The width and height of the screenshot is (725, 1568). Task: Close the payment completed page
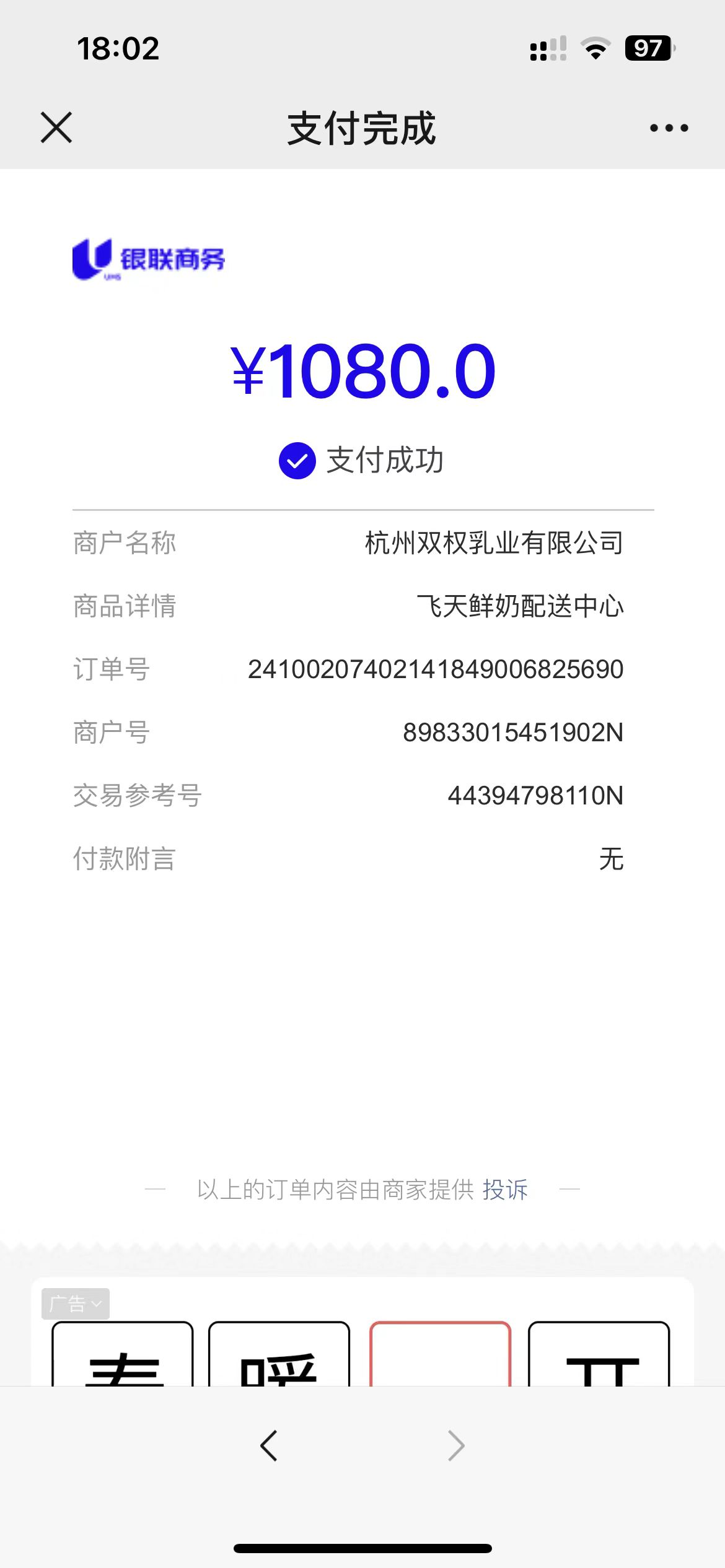[56, 128]
